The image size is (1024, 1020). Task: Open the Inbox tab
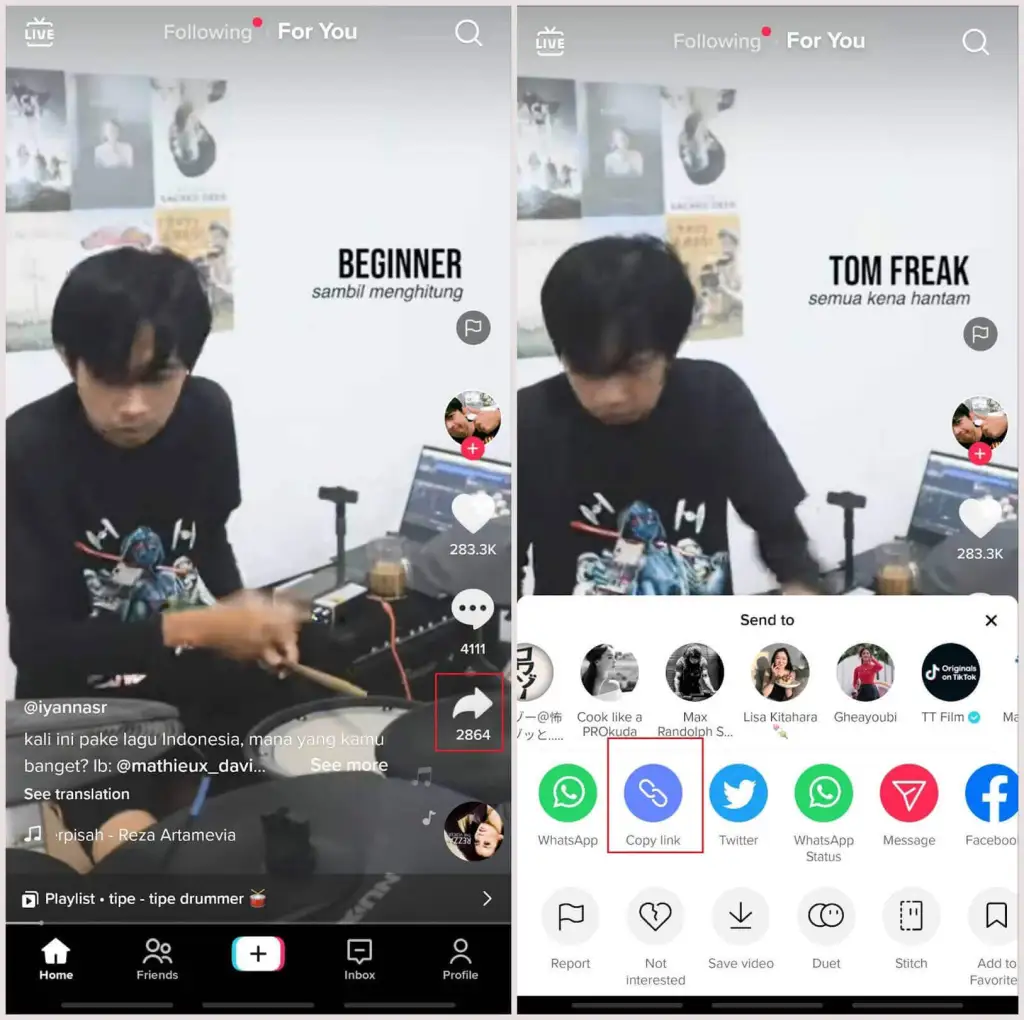click(x=359, y=958)
